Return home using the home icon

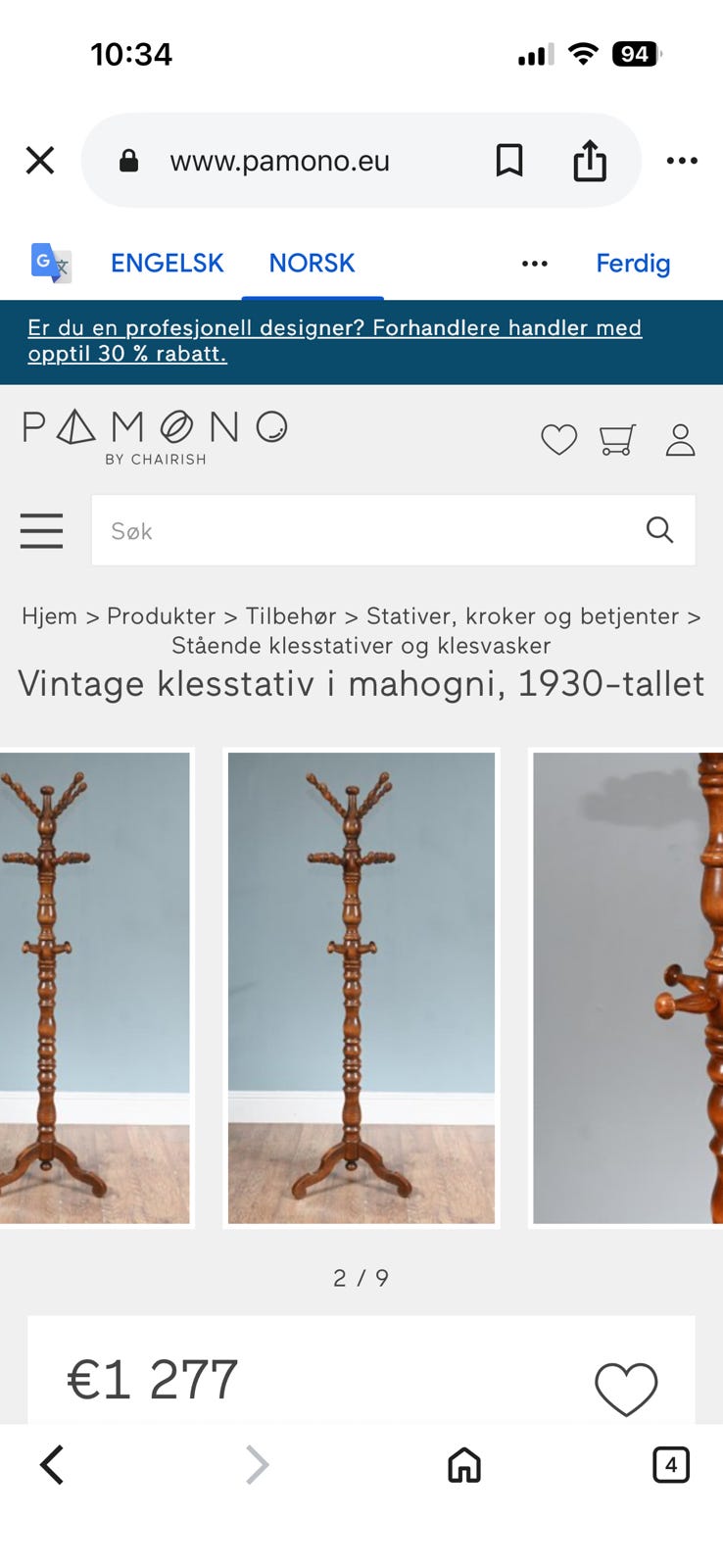[x=463, y=1465]
